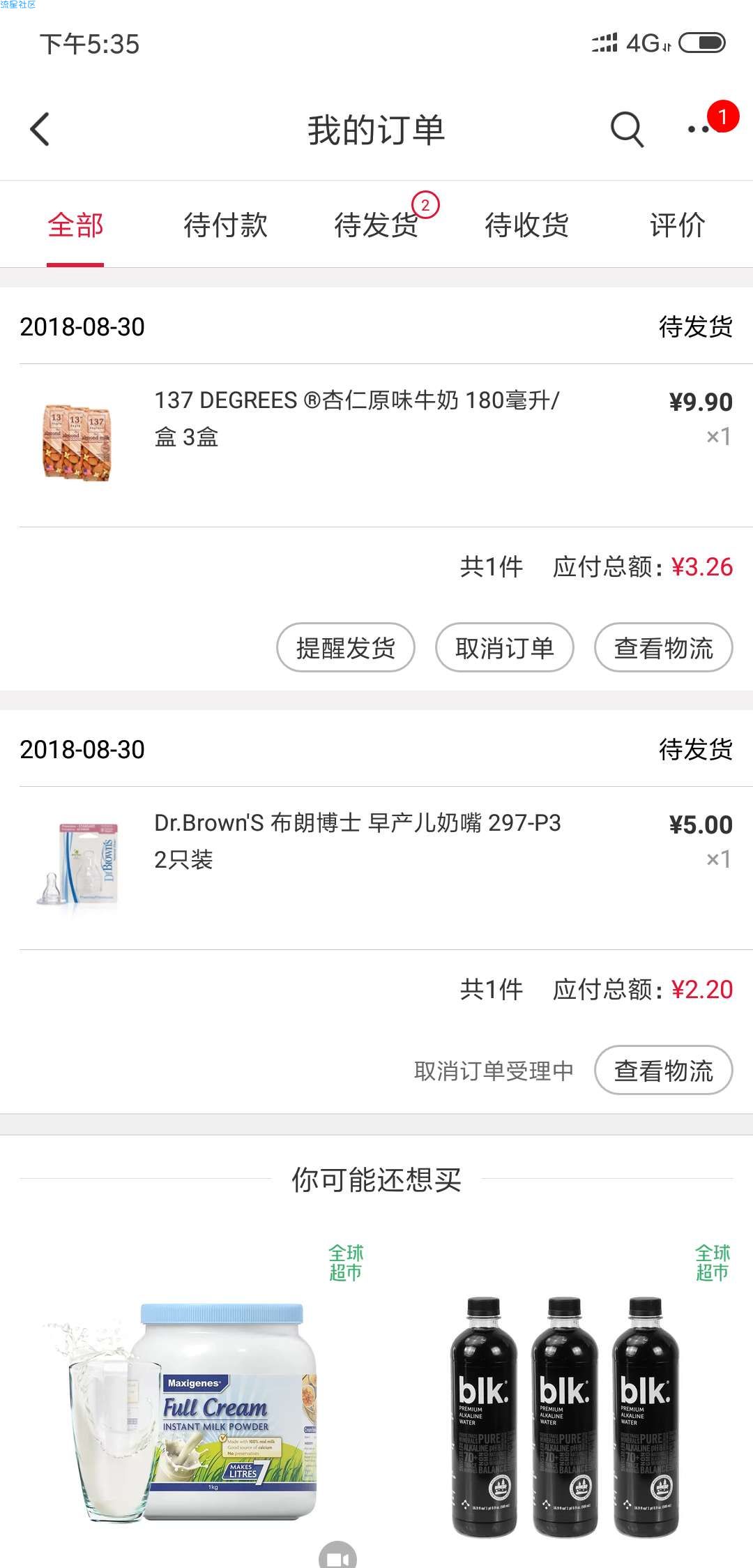
Task: Tap 提醒发货 on the almond milk order
Action: pyautogui.click(x=346, y=648)
